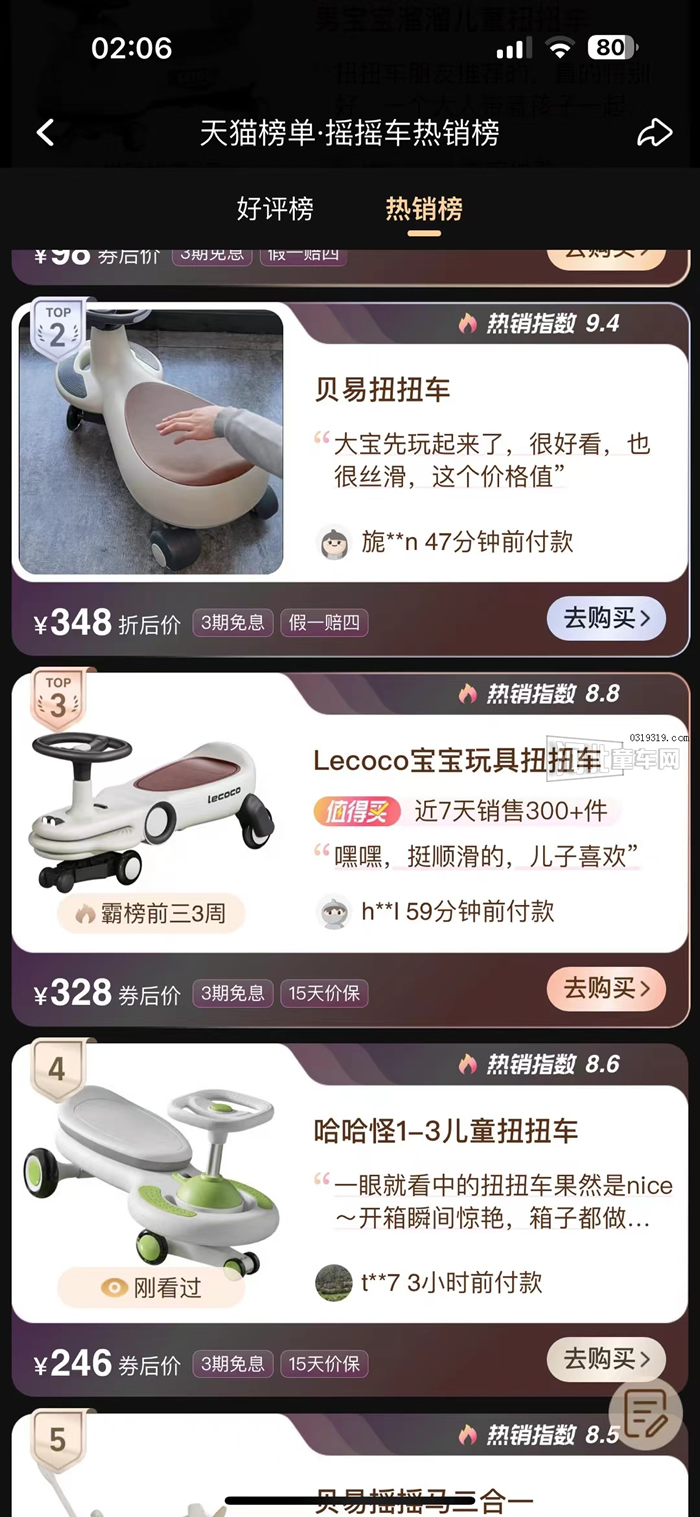The height and width of the screenshot is (1517, 700).
Task: Tap 去购买 for the ¥348 item
Action: click(606, 619)
